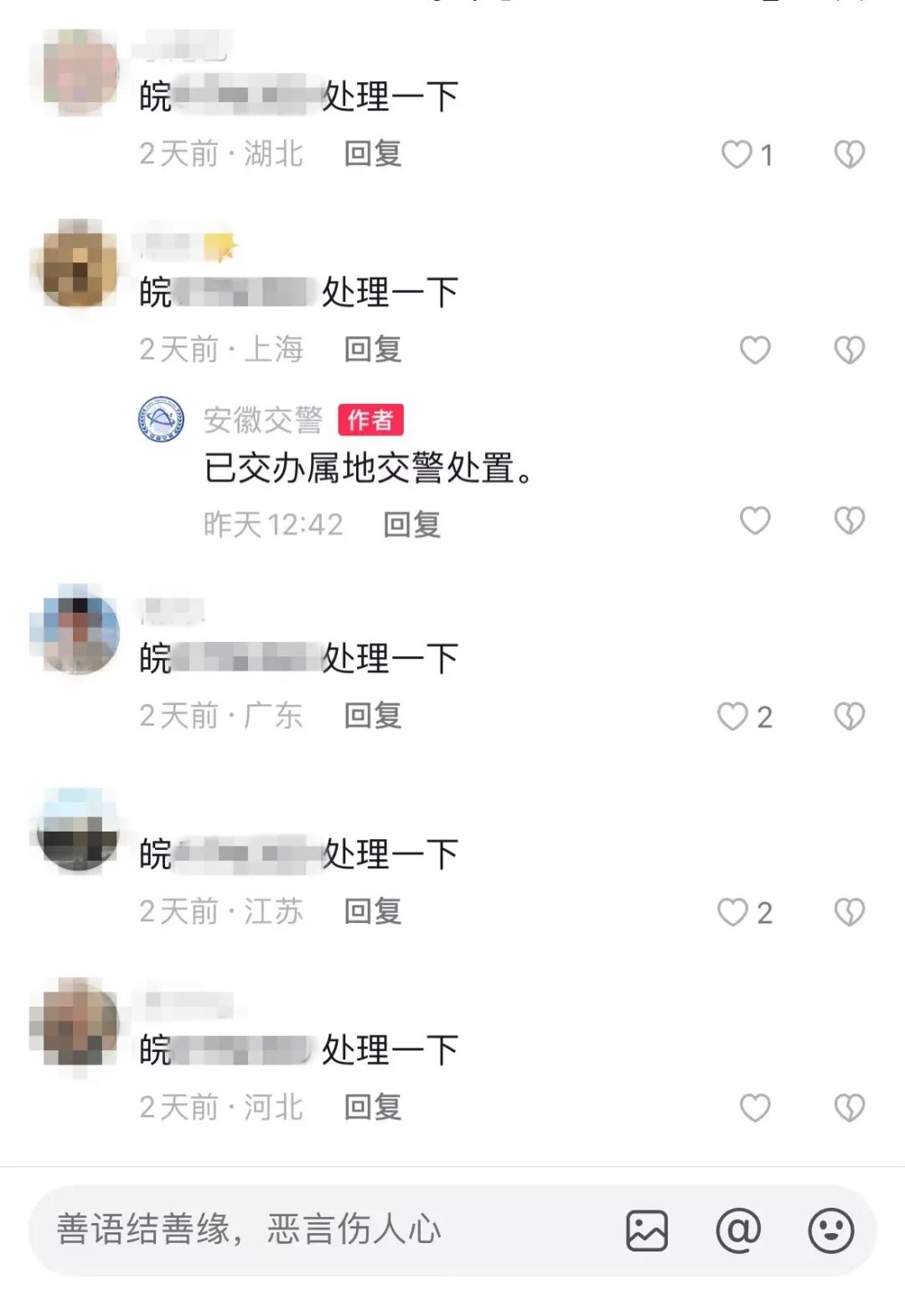Dislike the comment from 江苏
Viewport: 905px width, 1316px height.
[849, 912]
